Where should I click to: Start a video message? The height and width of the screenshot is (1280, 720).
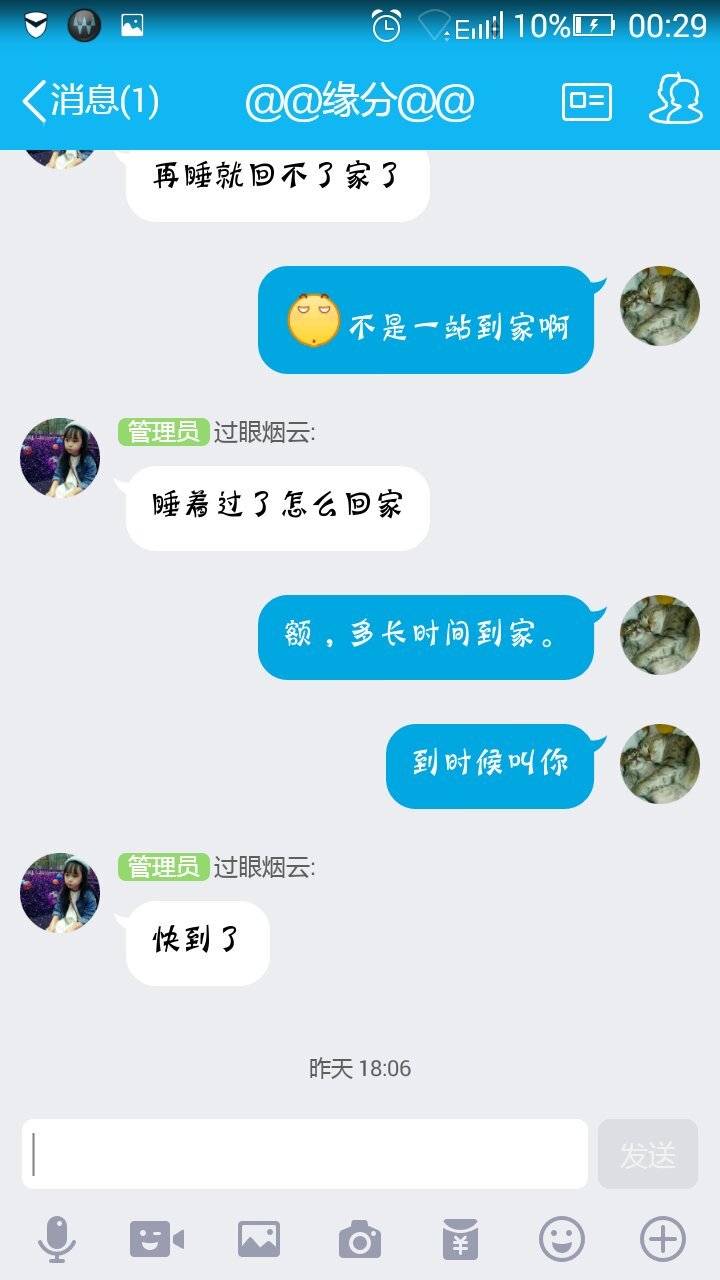tap(156, 1240)
